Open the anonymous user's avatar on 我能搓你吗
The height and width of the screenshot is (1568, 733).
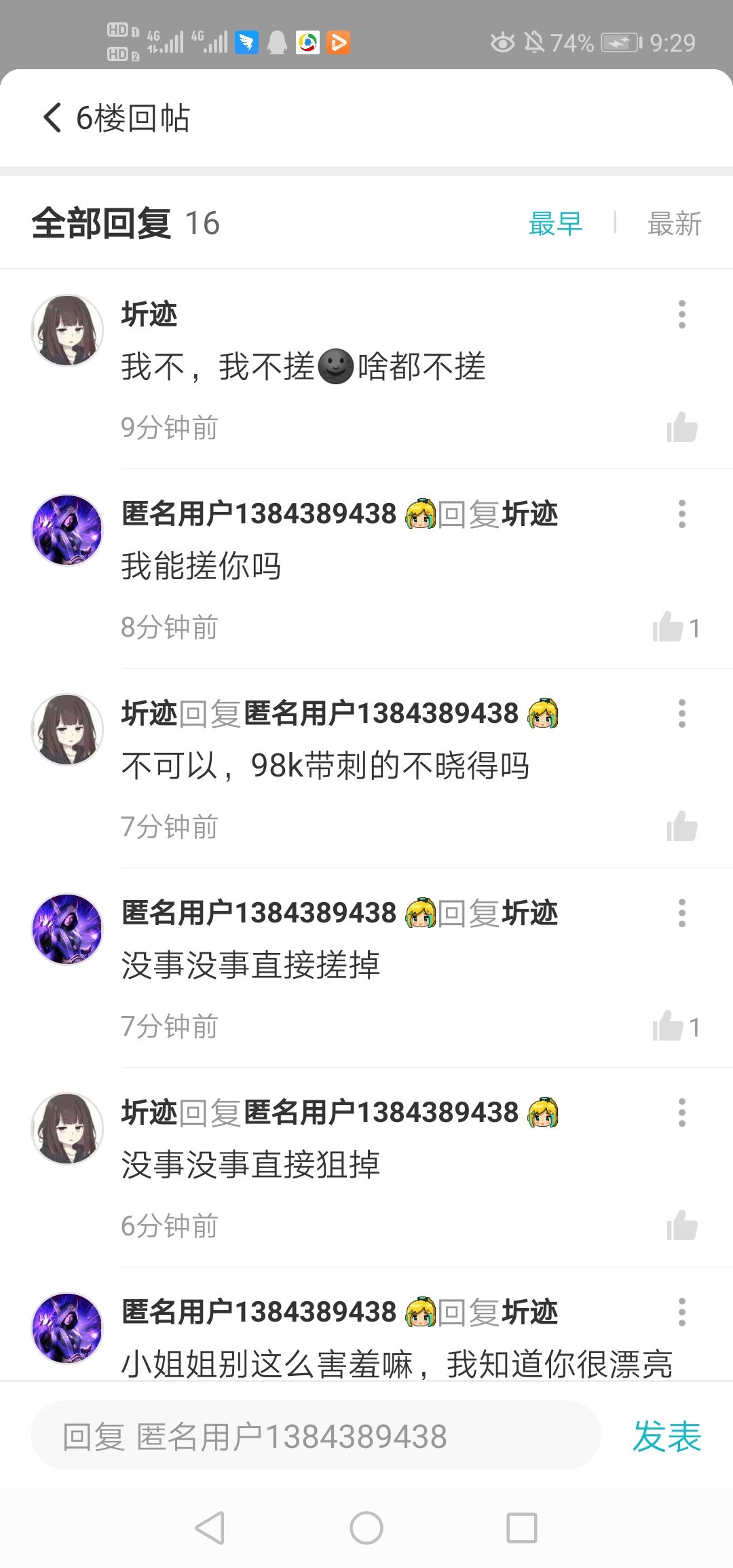67,530
